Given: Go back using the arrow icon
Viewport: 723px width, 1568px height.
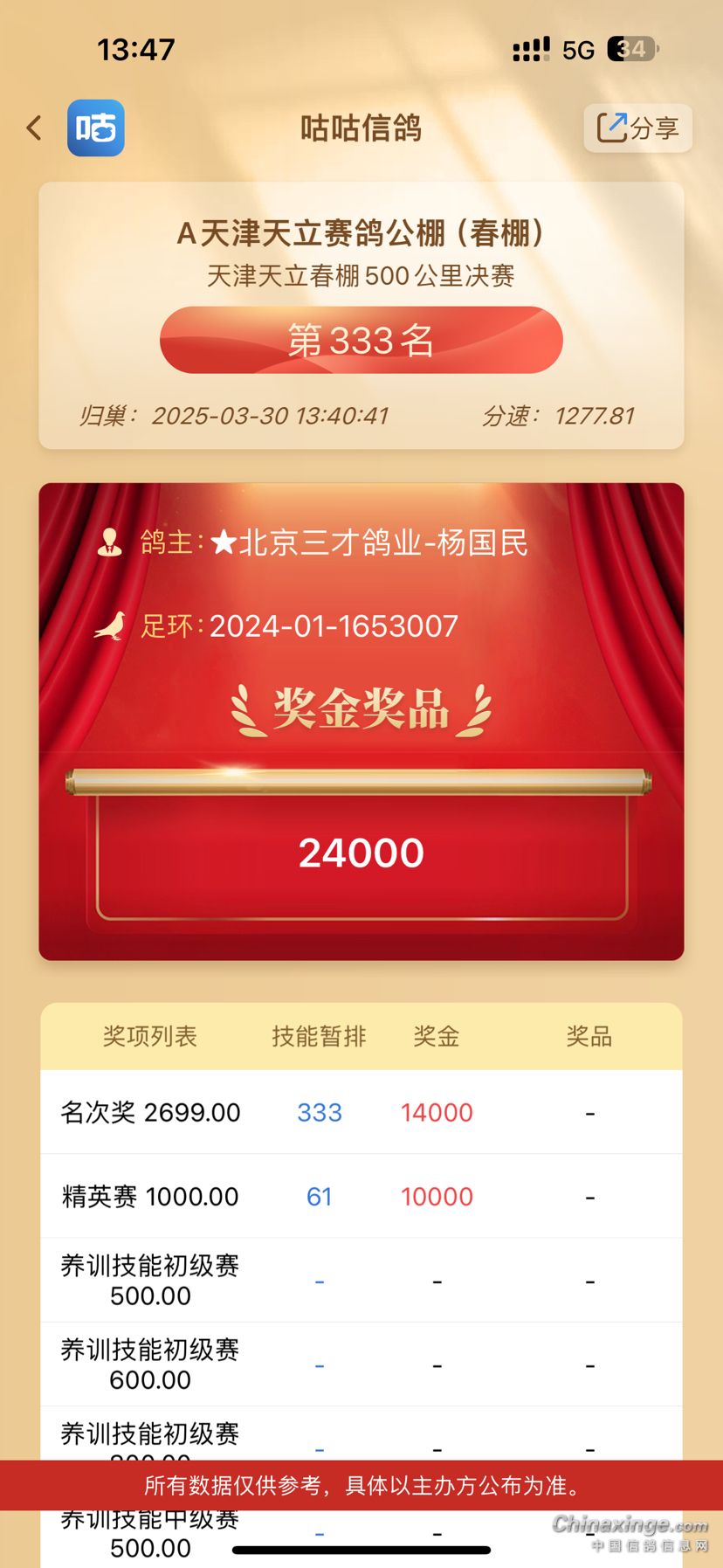Looking at the screenshot, I should click(x=34, y=128).
